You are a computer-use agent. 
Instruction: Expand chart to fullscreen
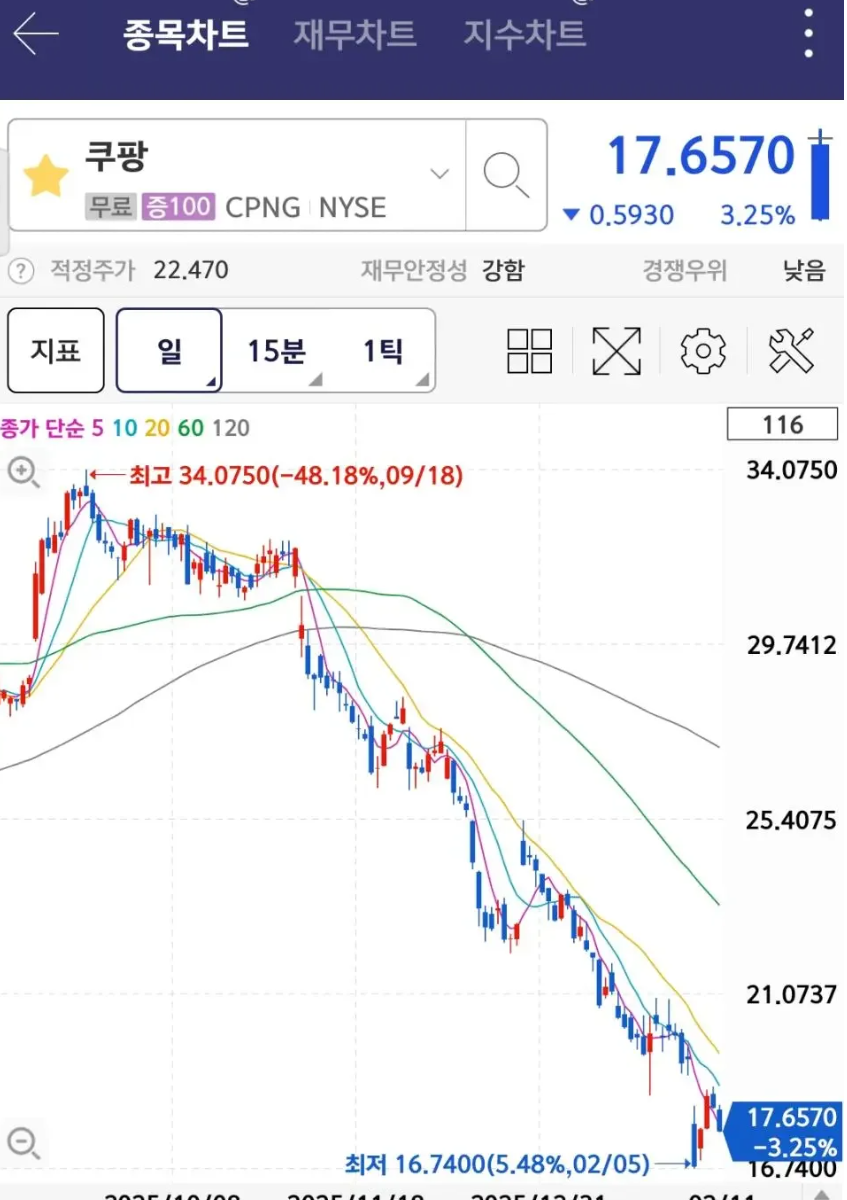(x=616, y=351)
